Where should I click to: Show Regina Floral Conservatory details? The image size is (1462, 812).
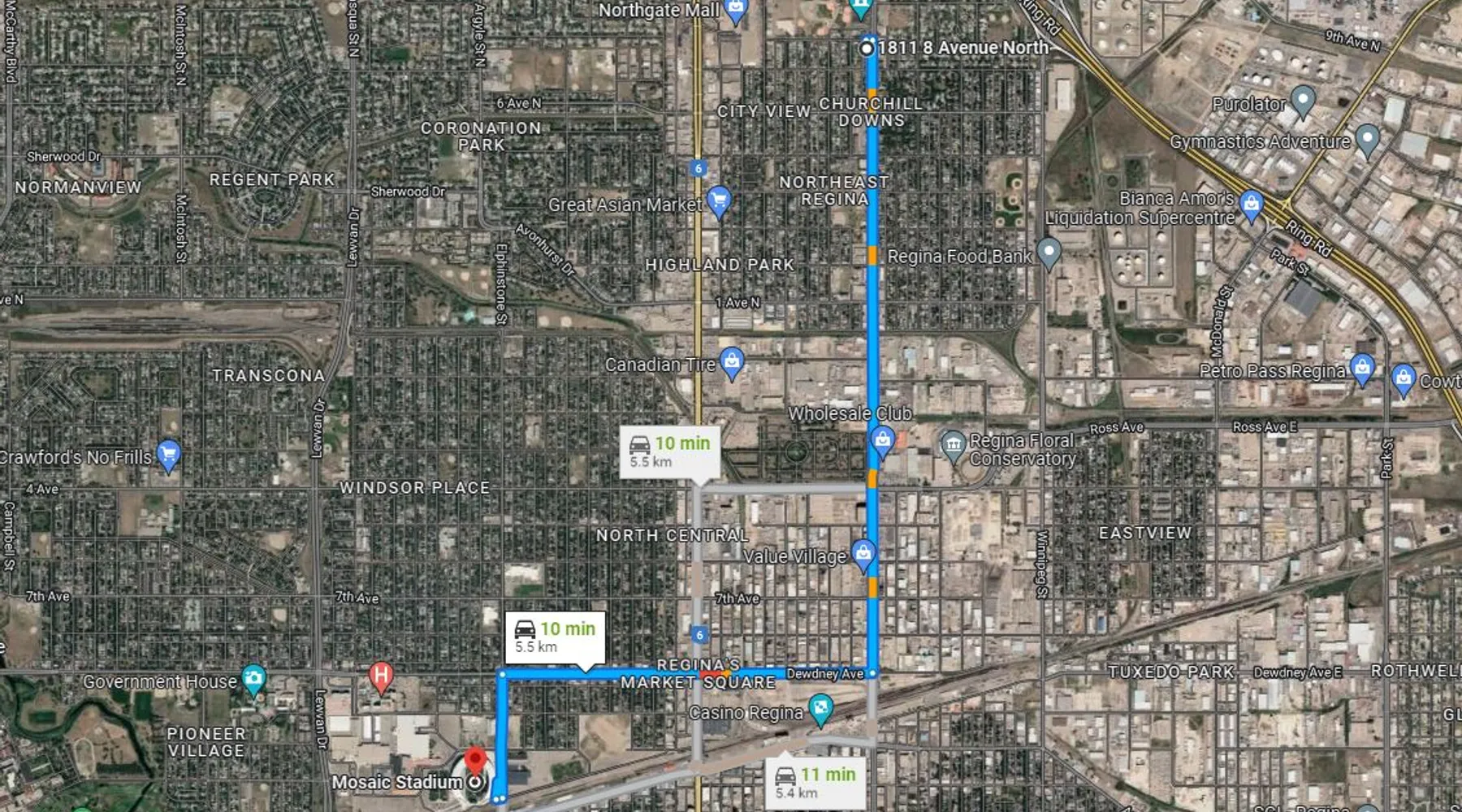click(953, 445)
